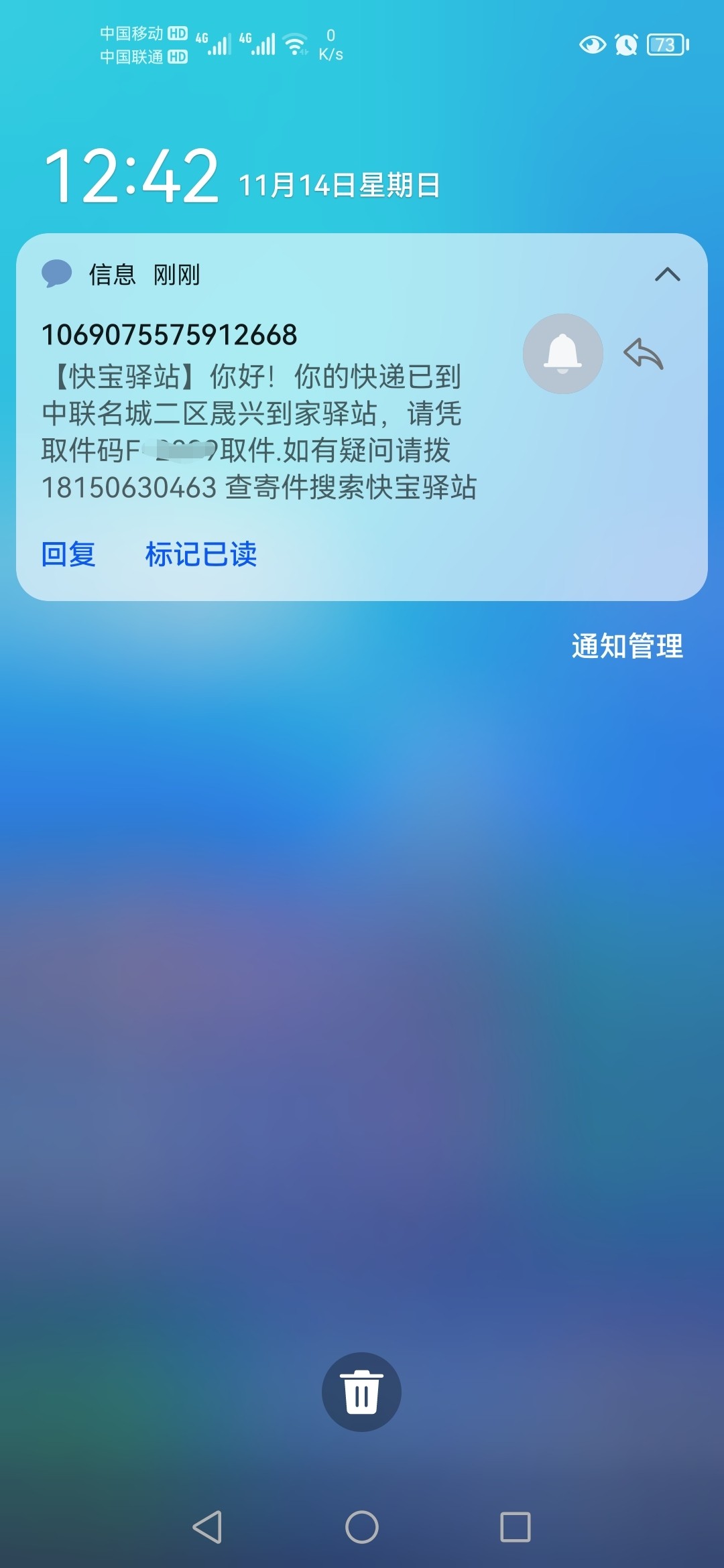Open the recent apps overview
Image resolution: width=724 pixels, height=1568 pixels.
(515, 1527)
